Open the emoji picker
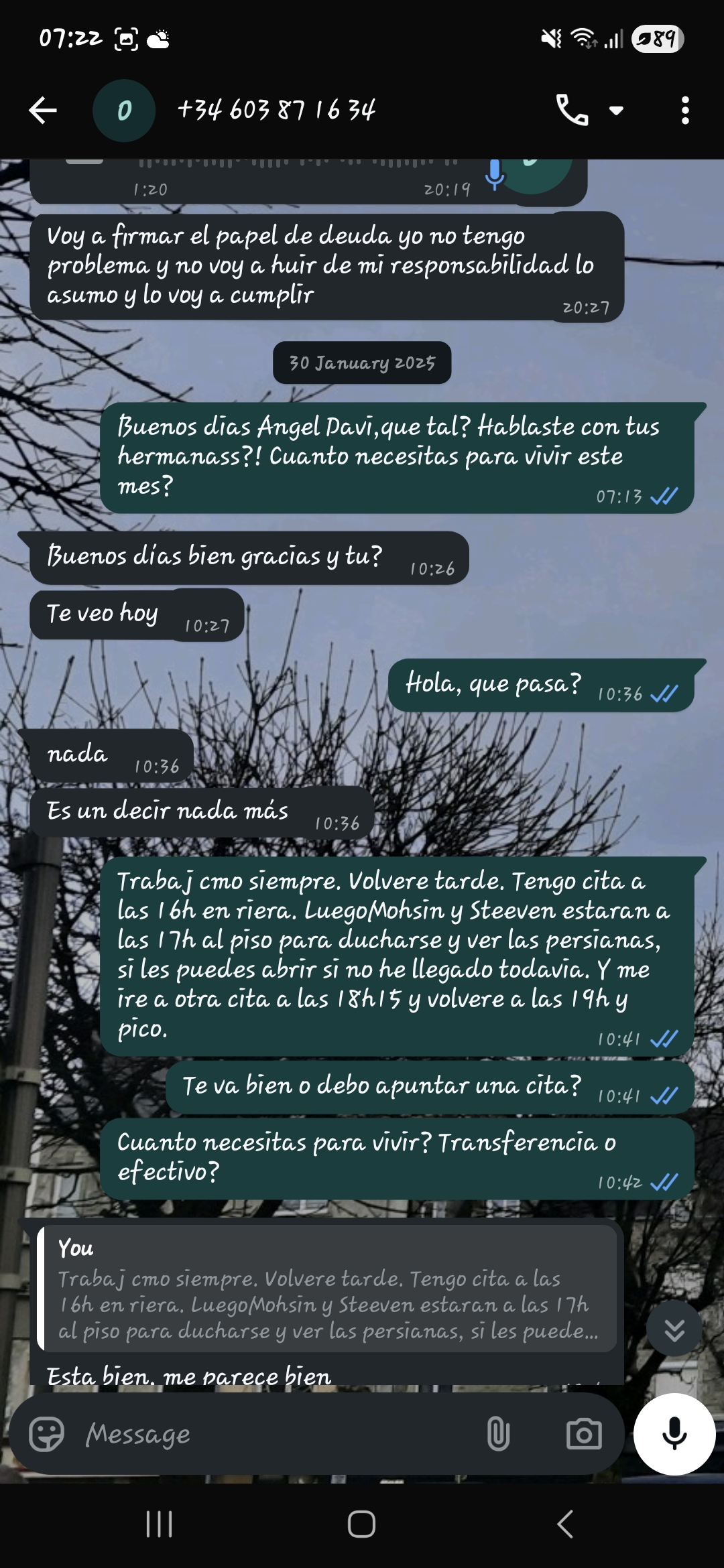Image resolution: width=724 pixels, height=1568 pixels. (x=46, y=1434)
